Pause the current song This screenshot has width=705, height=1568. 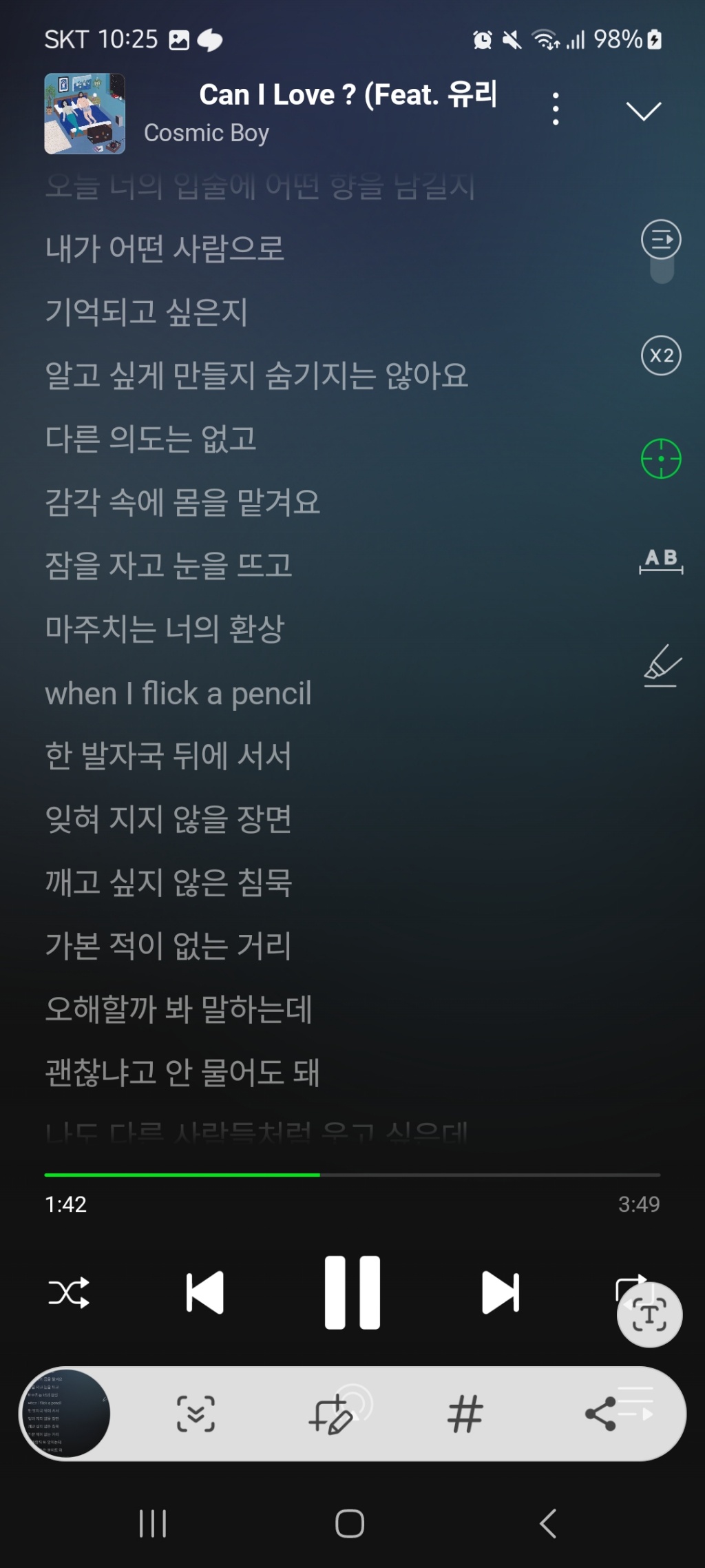click(352, 1292)
